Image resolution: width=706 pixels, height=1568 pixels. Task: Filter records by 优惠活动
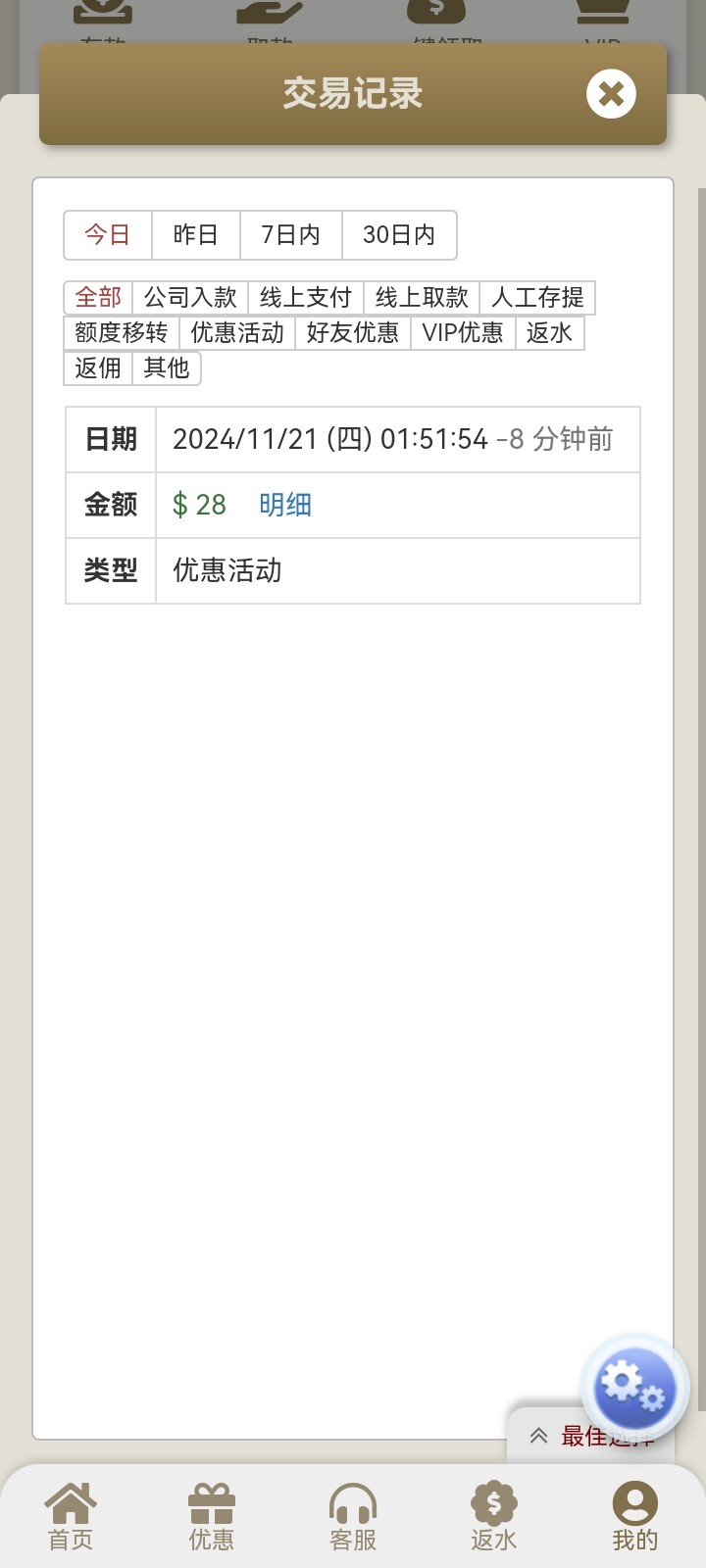point(237,333)
